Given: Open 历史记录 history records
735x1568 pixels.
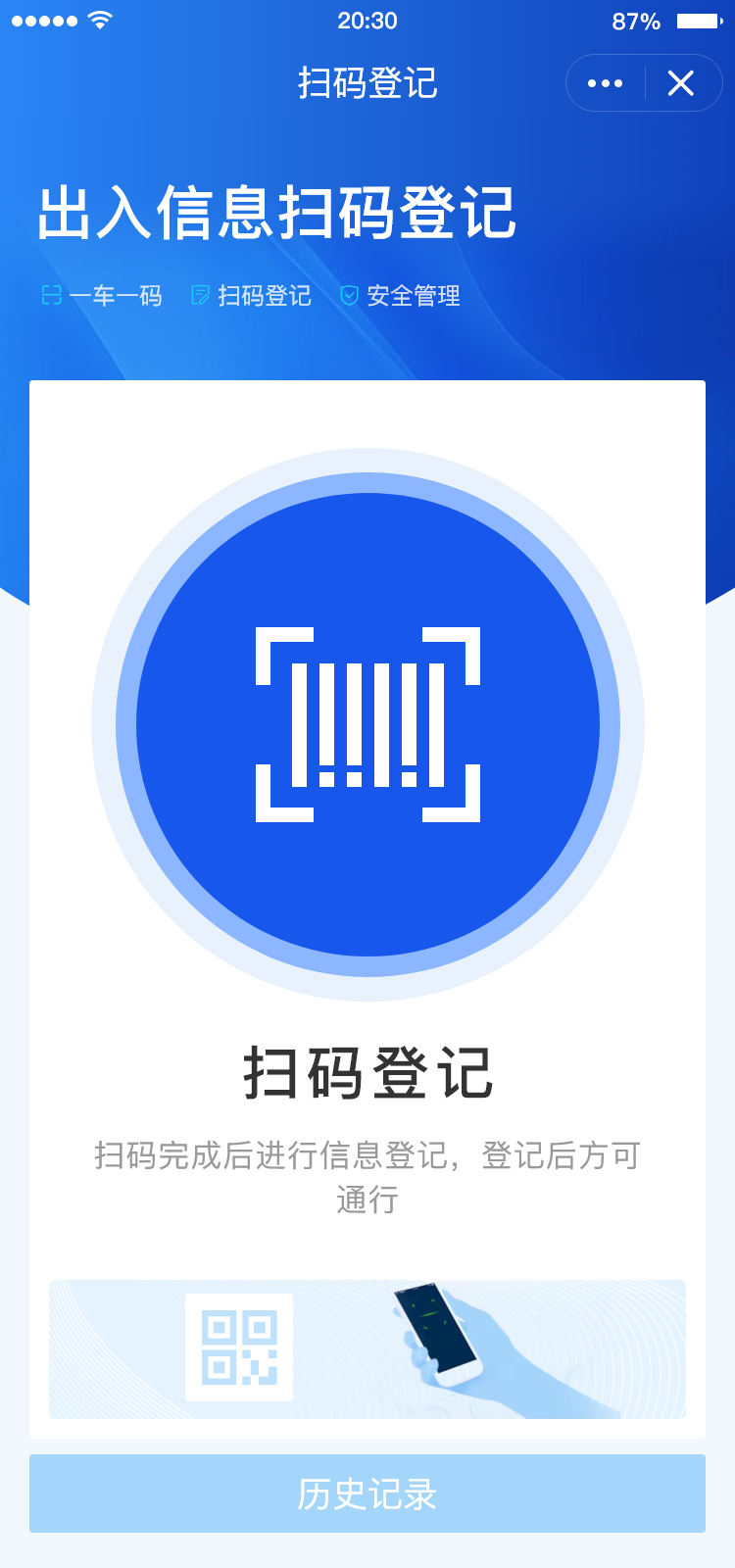Looking at the screenshot, I should point(367,1494).
